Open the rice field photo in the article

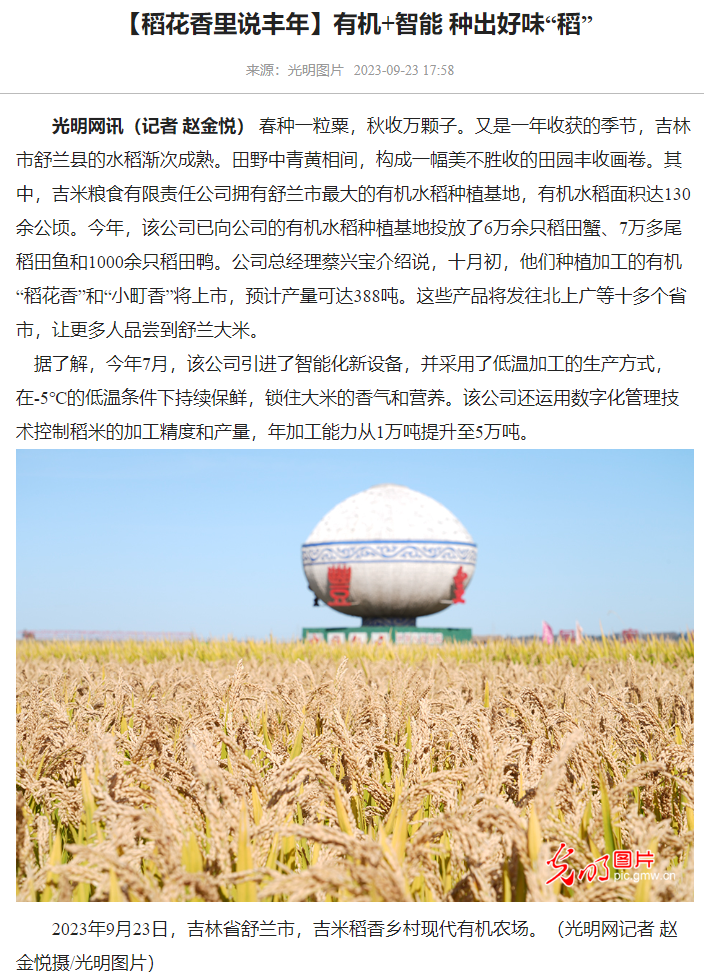click(x=355, y=675)
